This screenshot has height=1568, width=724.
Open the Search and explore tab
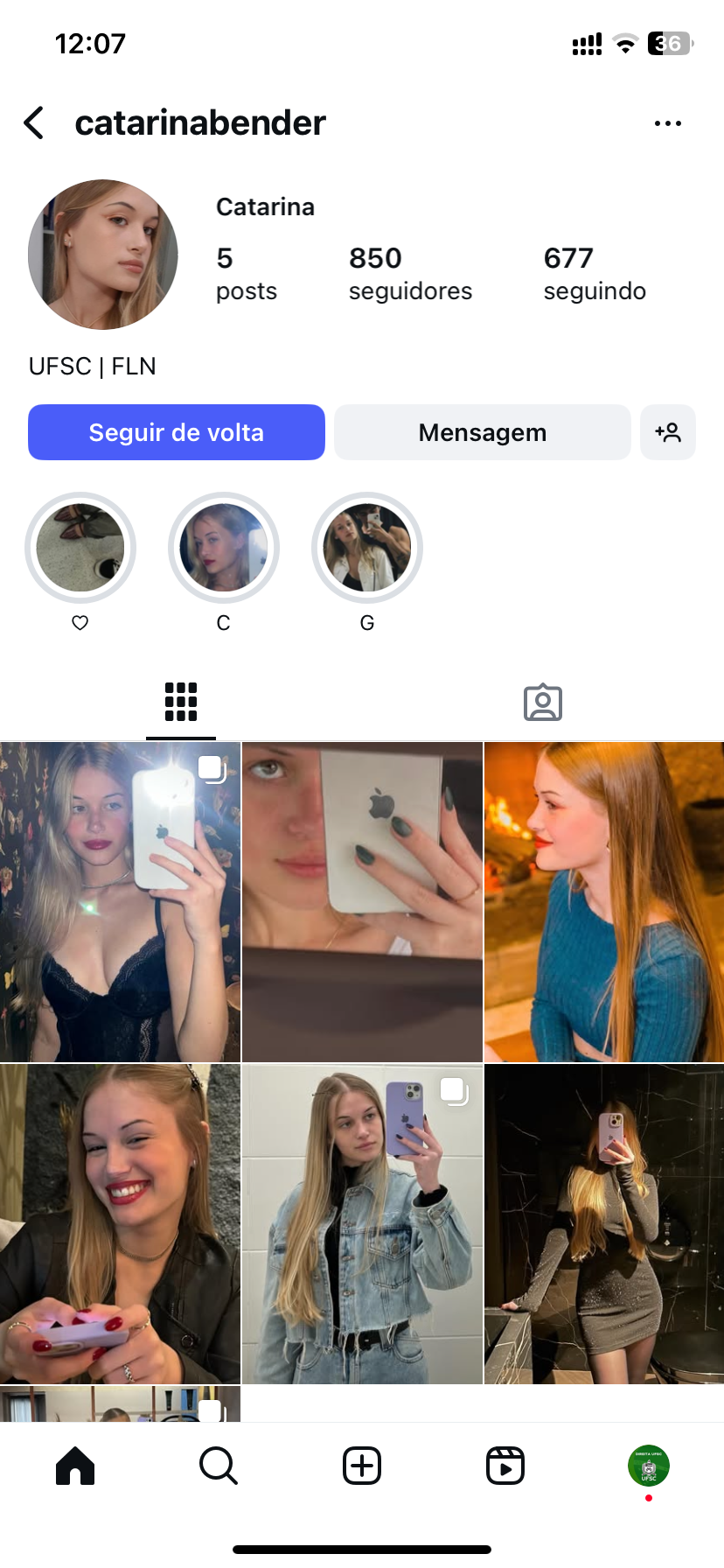(x=219, y=1466)
